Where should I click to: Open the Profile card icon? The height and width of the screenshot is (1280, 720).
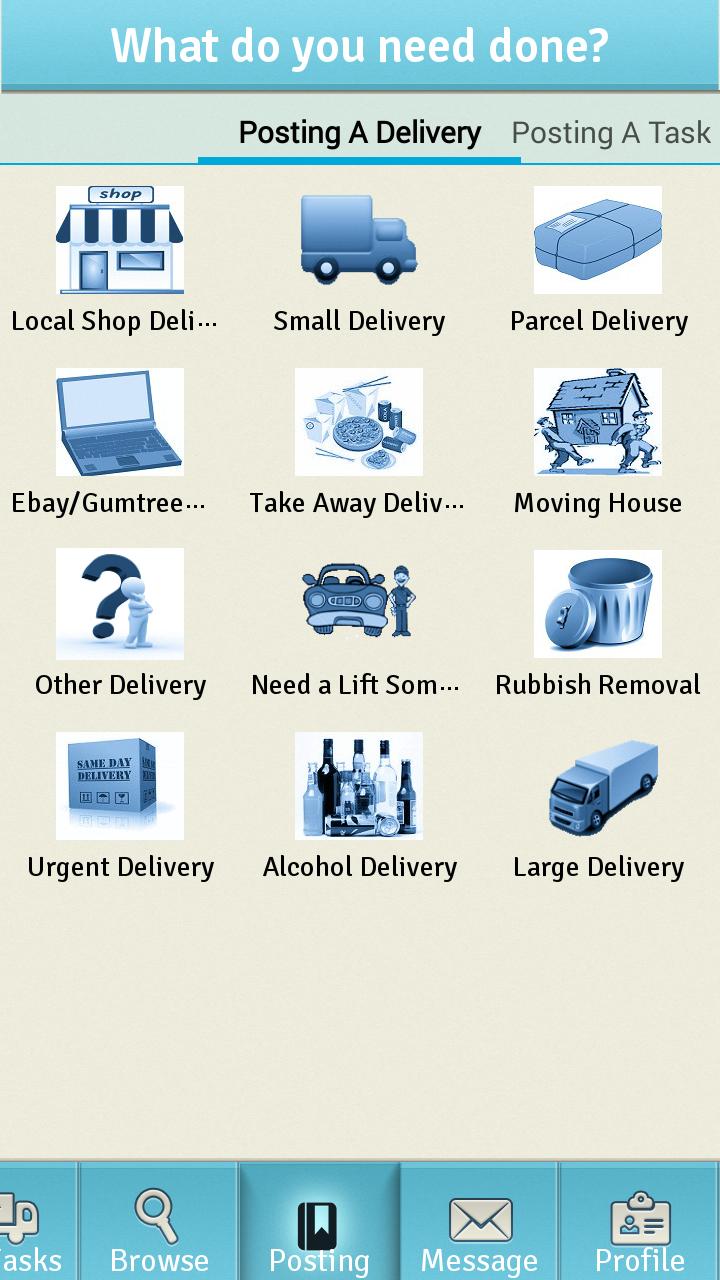click(640, 1222)
